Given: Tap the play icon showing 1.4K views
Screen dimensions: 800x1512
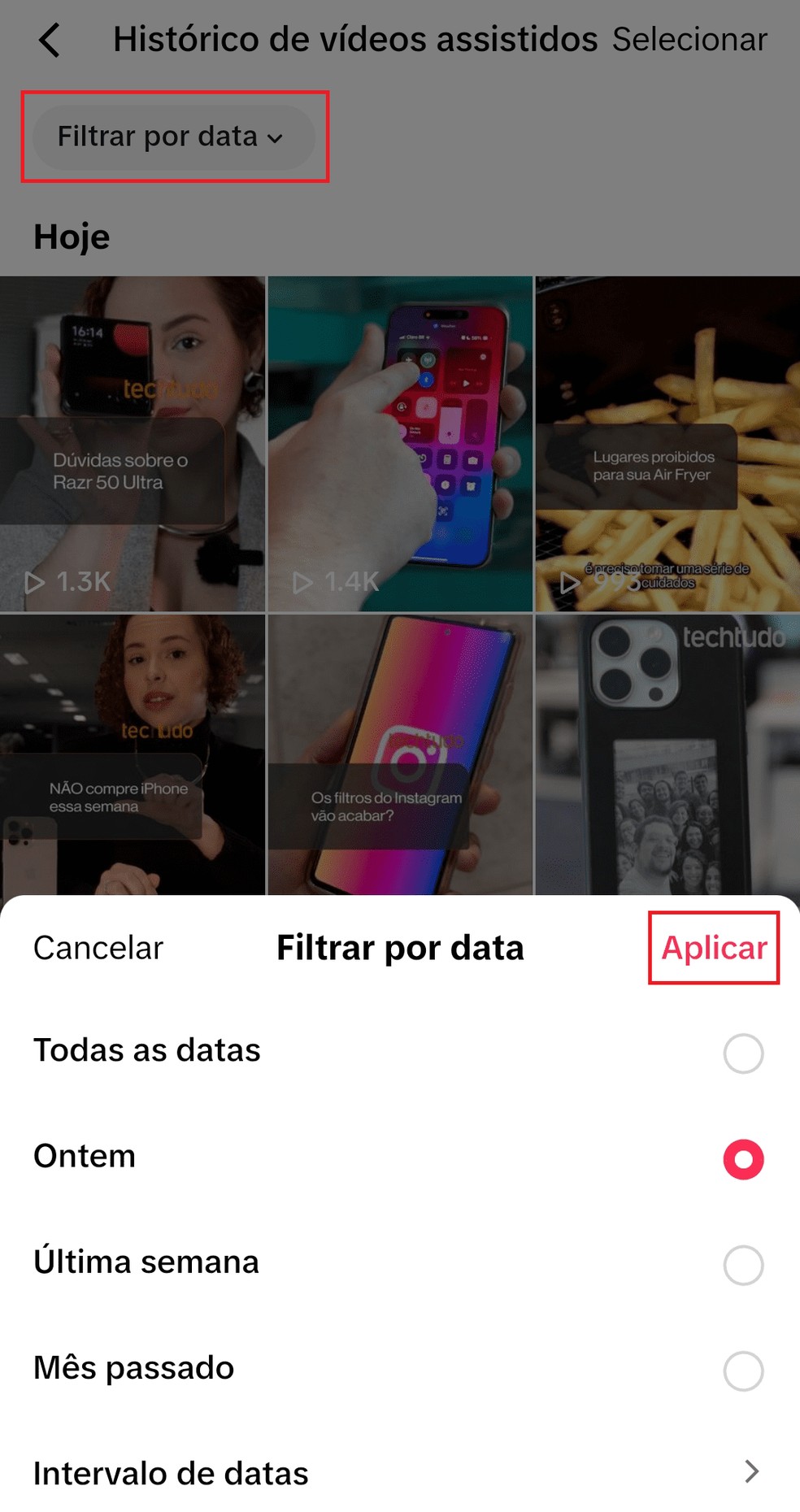Looking at the screenshot, I should [x=304, y=582].
